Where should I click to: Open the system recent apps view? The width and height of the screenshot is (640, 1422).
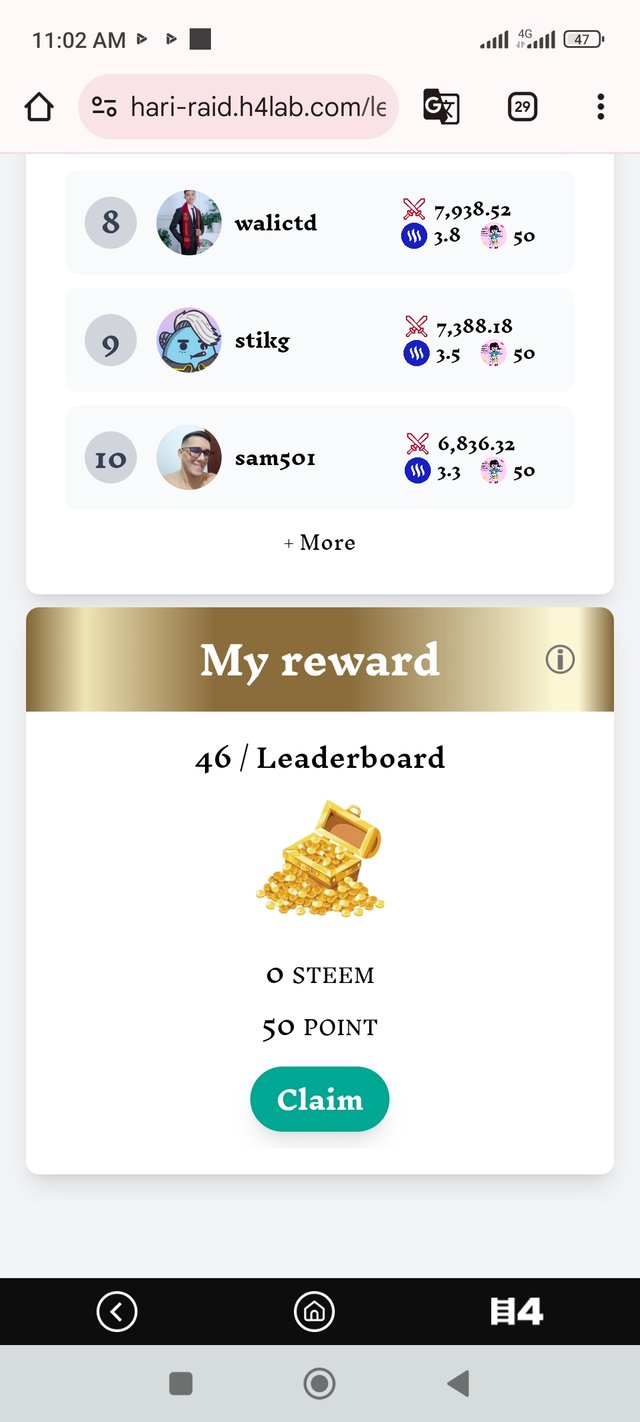click(x=181, y=1383)
